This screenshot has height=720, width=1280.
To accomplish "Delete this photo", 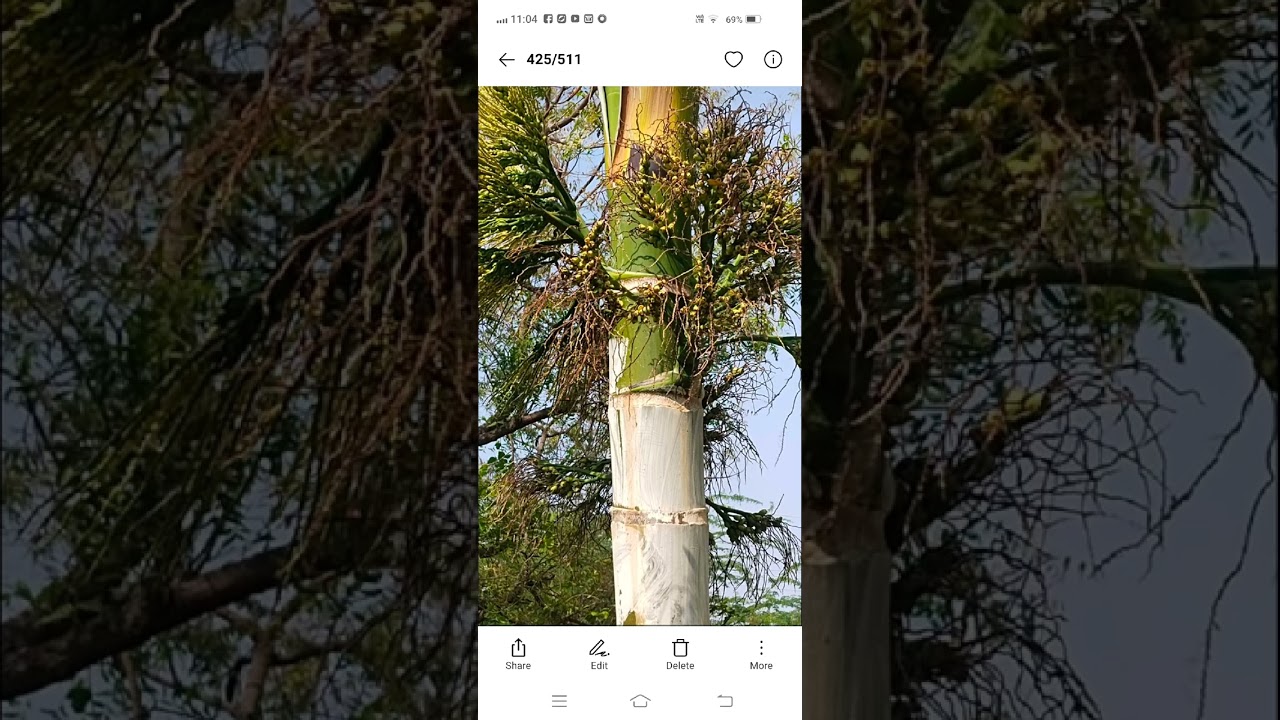I will click(680, 654).
